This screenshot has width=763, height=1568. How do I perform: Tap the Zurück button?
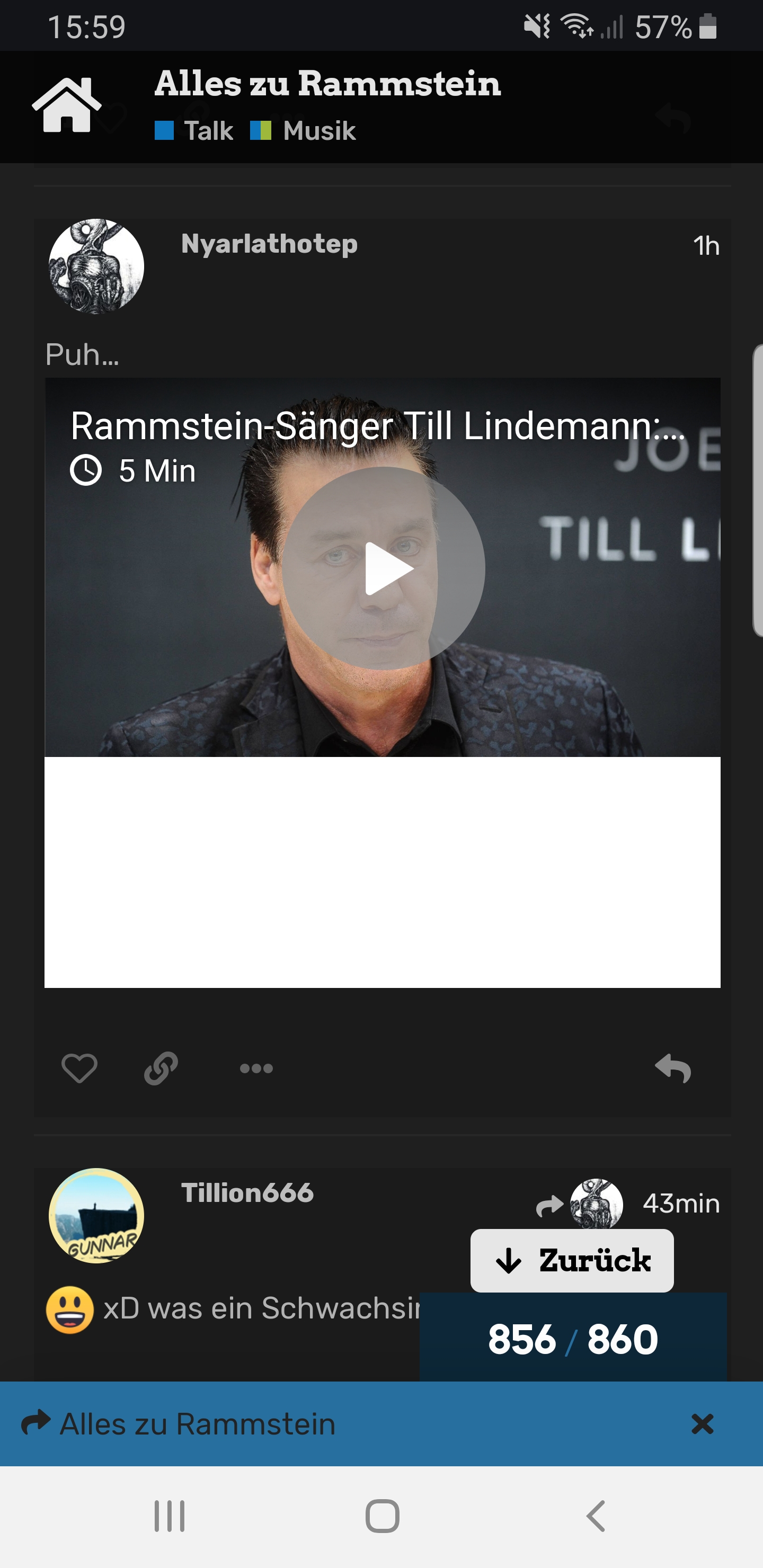572,1260
